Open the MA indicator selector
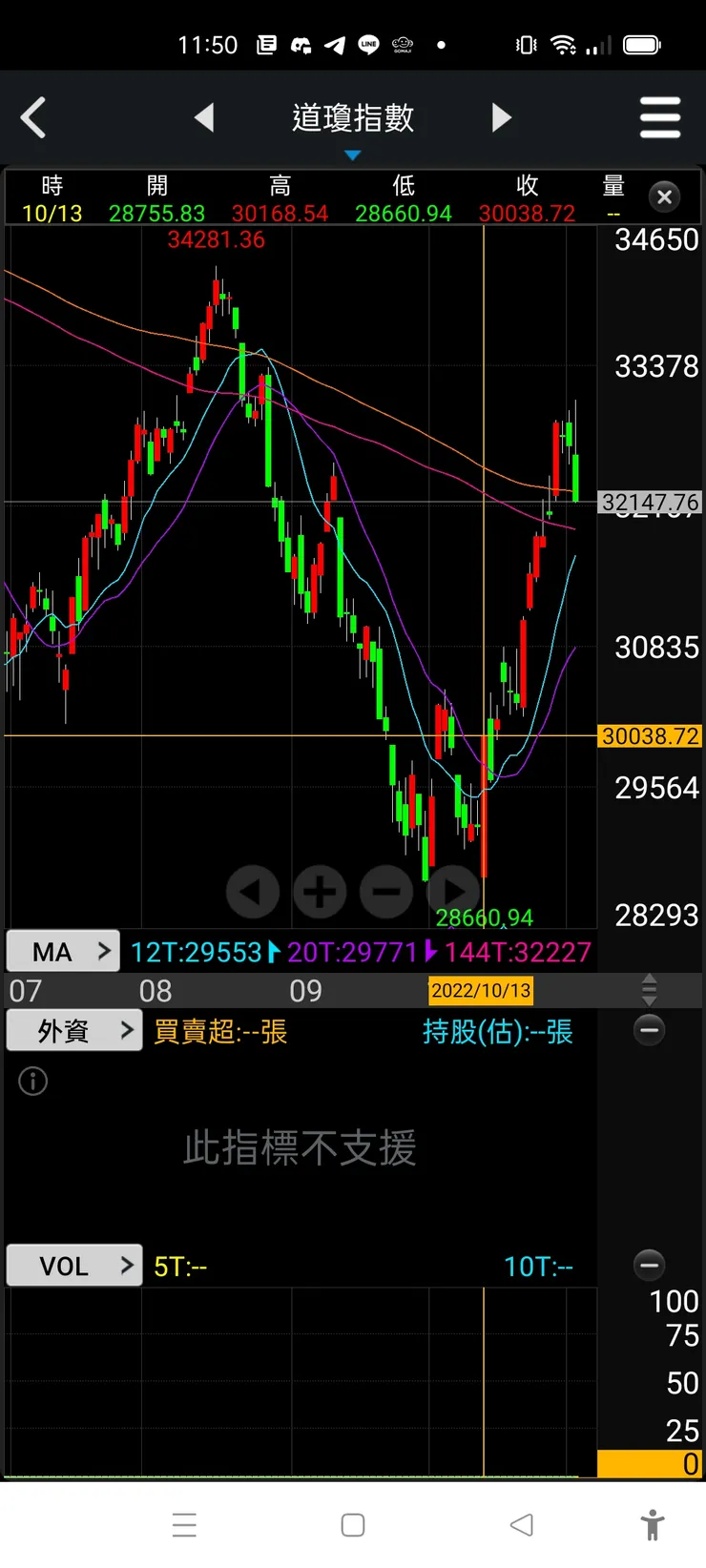Screen dimensions: 706x1568 point(63,951)
